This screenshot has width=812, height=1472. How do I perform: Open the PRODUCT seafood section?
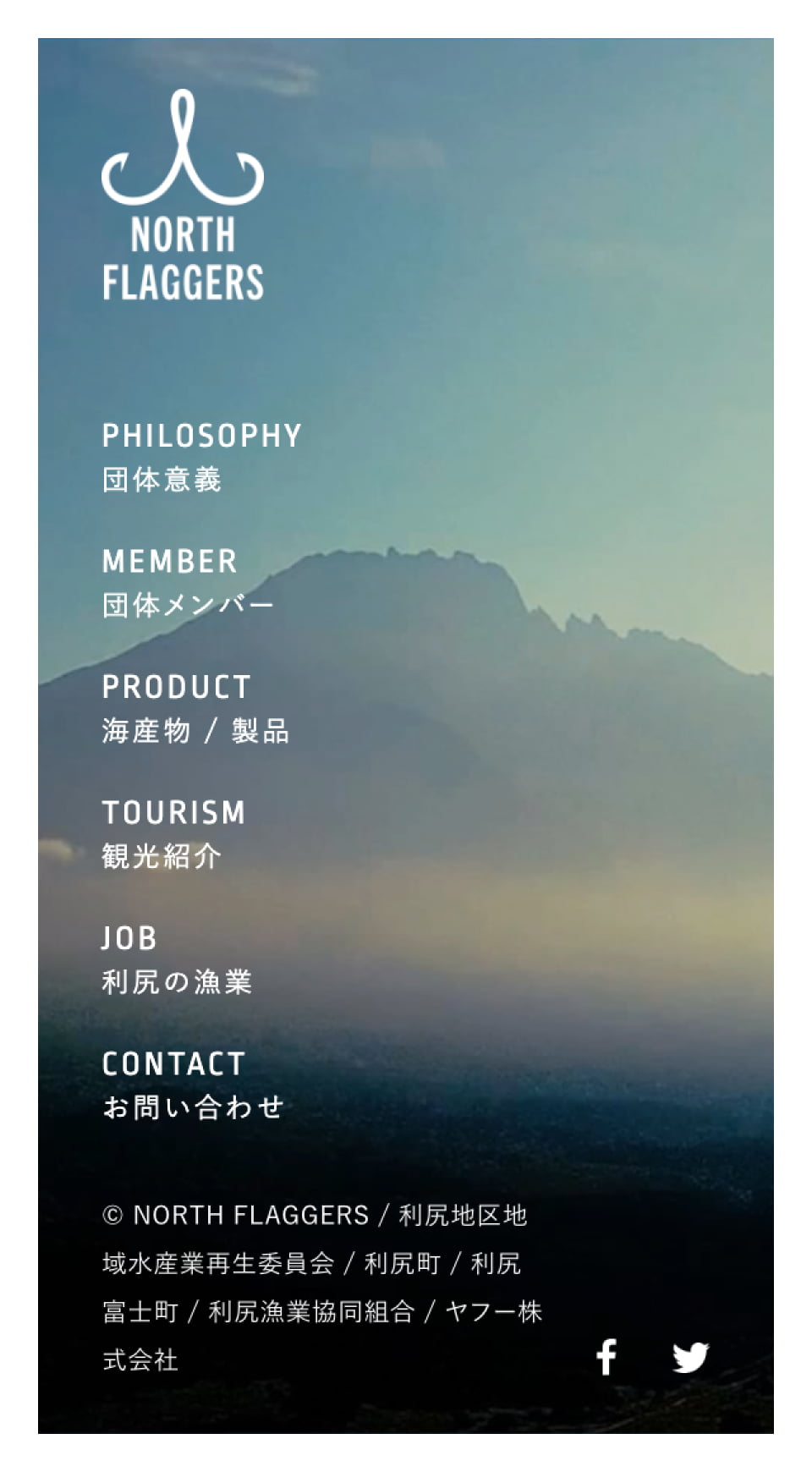pos(195,708)
